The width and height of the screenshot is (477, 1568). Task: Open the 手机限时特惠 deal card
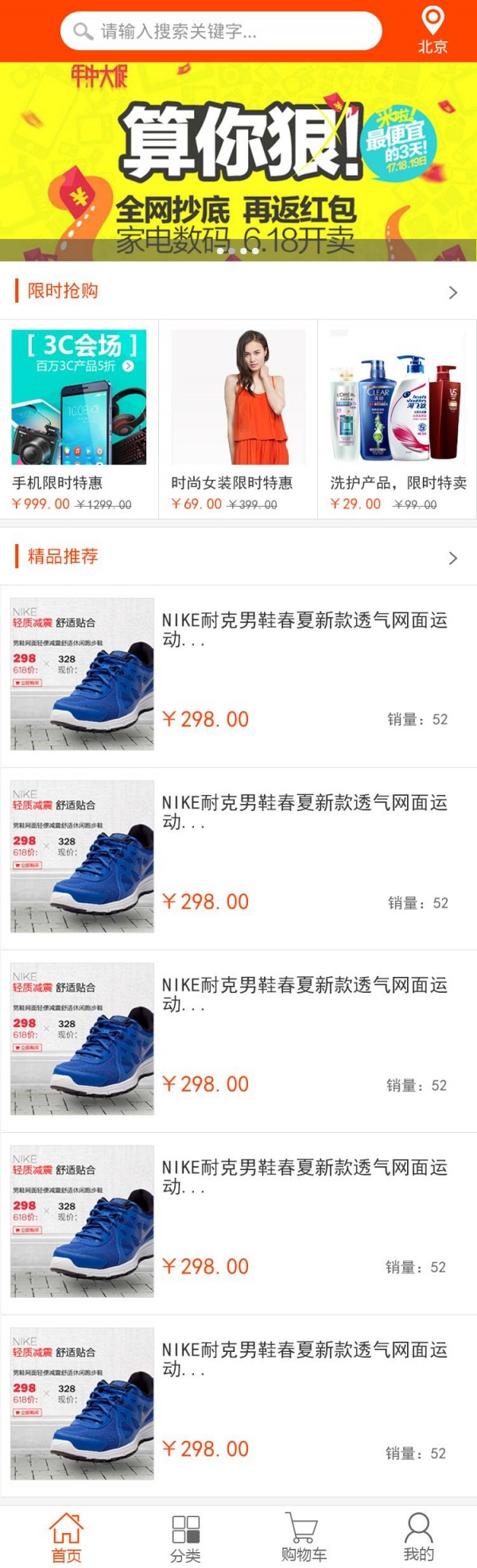coord(79,419)
